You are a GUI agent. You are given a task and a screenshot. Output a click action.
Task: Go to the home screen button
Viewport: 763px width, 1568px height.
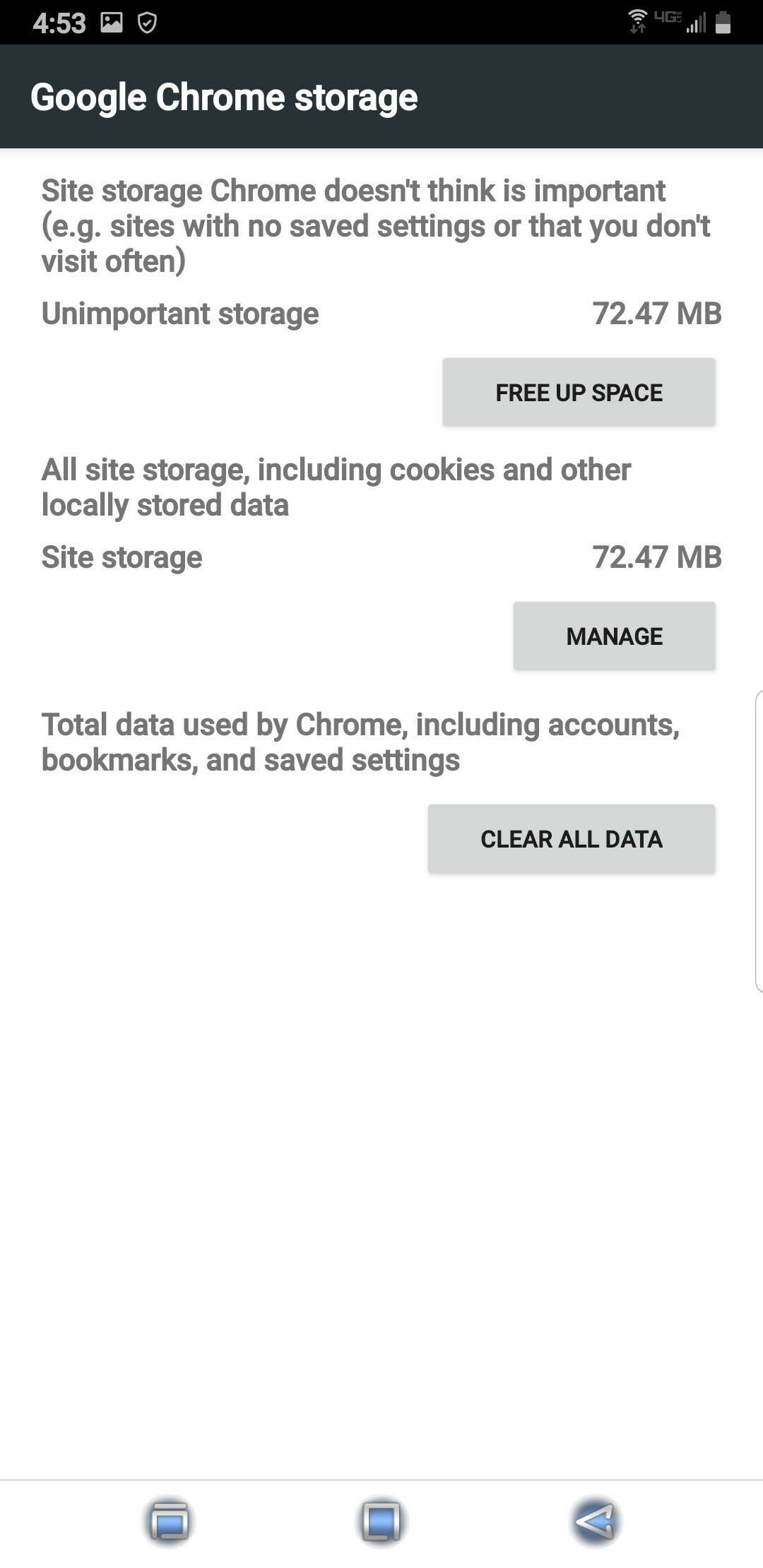(x=381, y=1521)
